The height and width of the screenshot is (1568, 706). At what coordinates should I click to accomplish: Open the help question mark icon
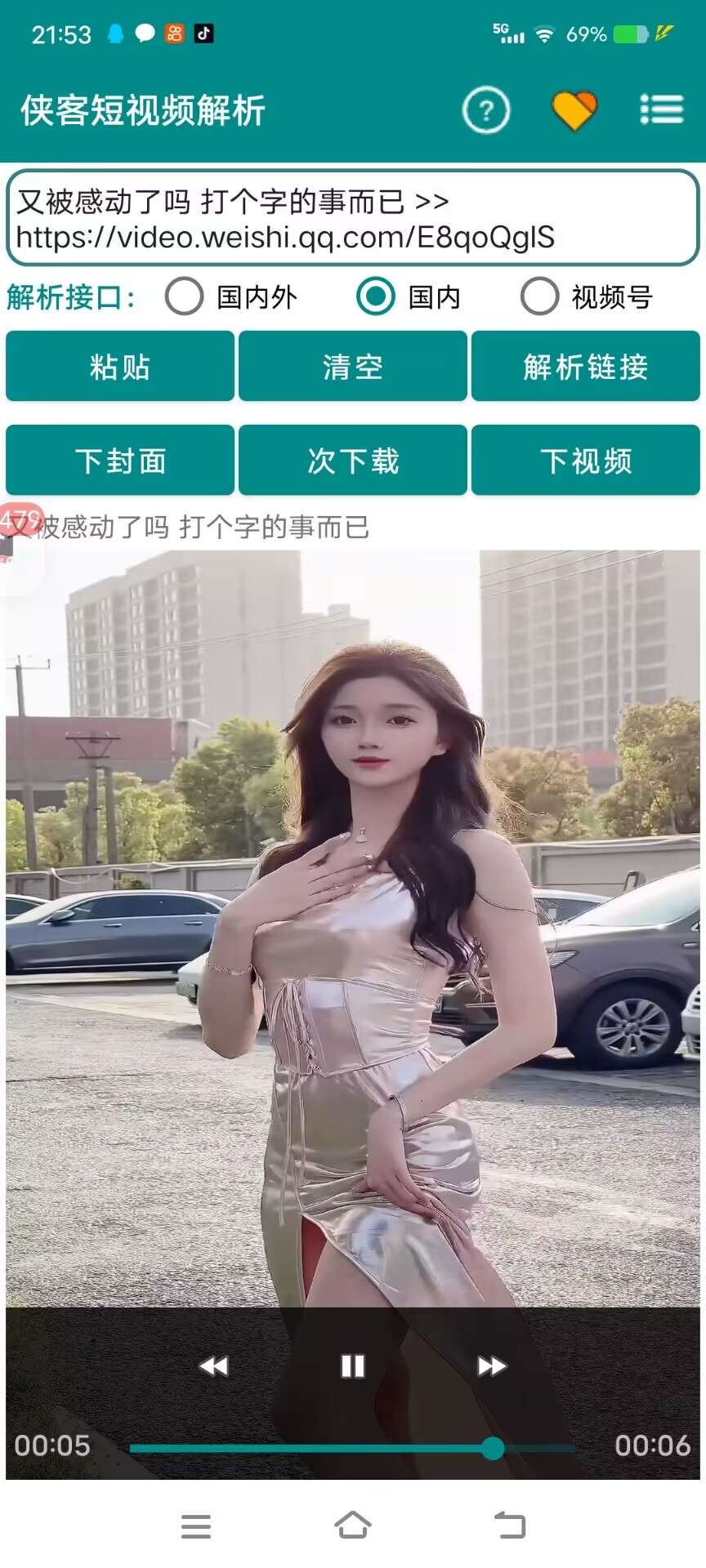coord(486,110)
